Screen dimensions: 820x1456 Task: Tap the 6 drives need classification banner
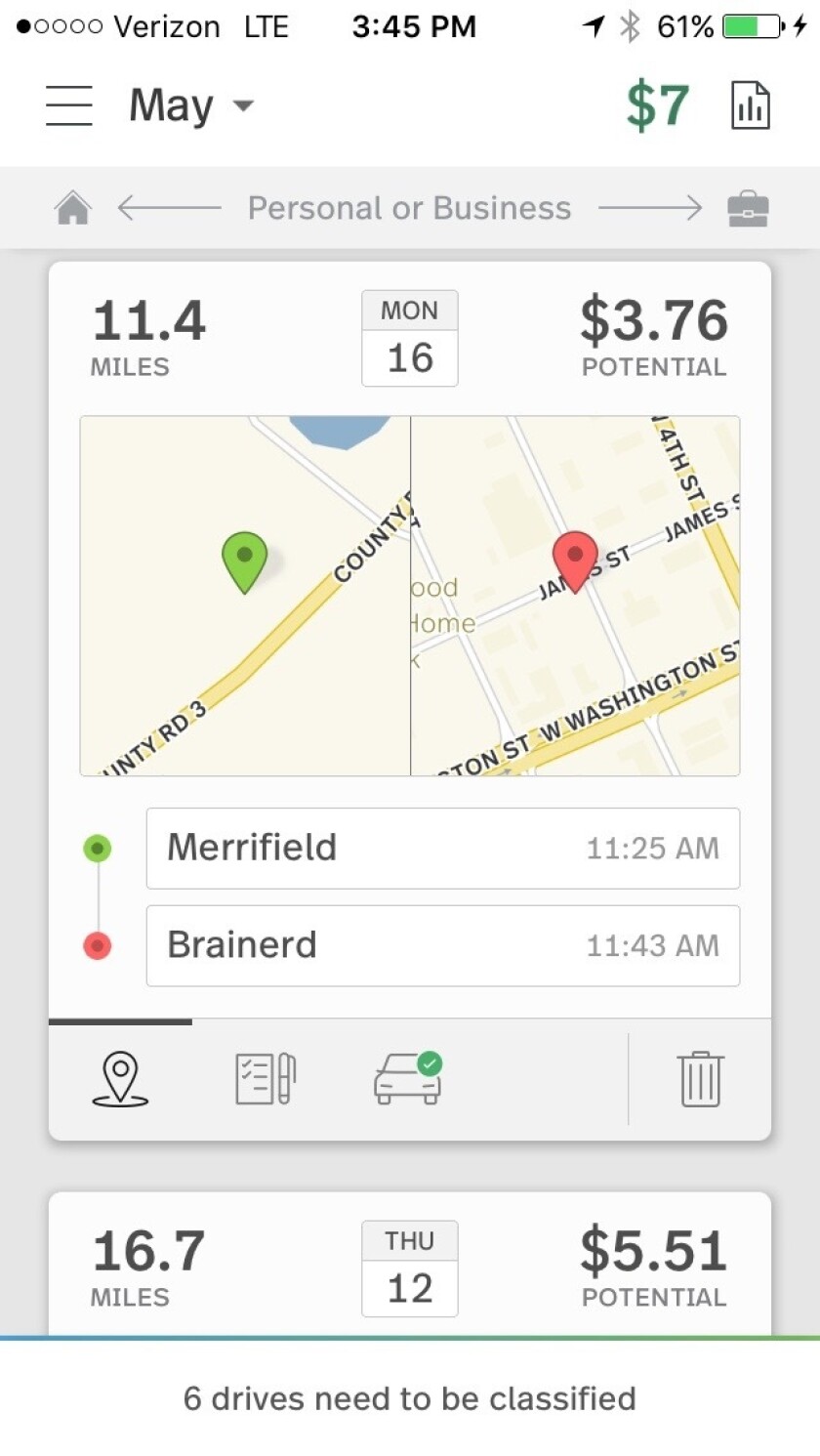410,1397
